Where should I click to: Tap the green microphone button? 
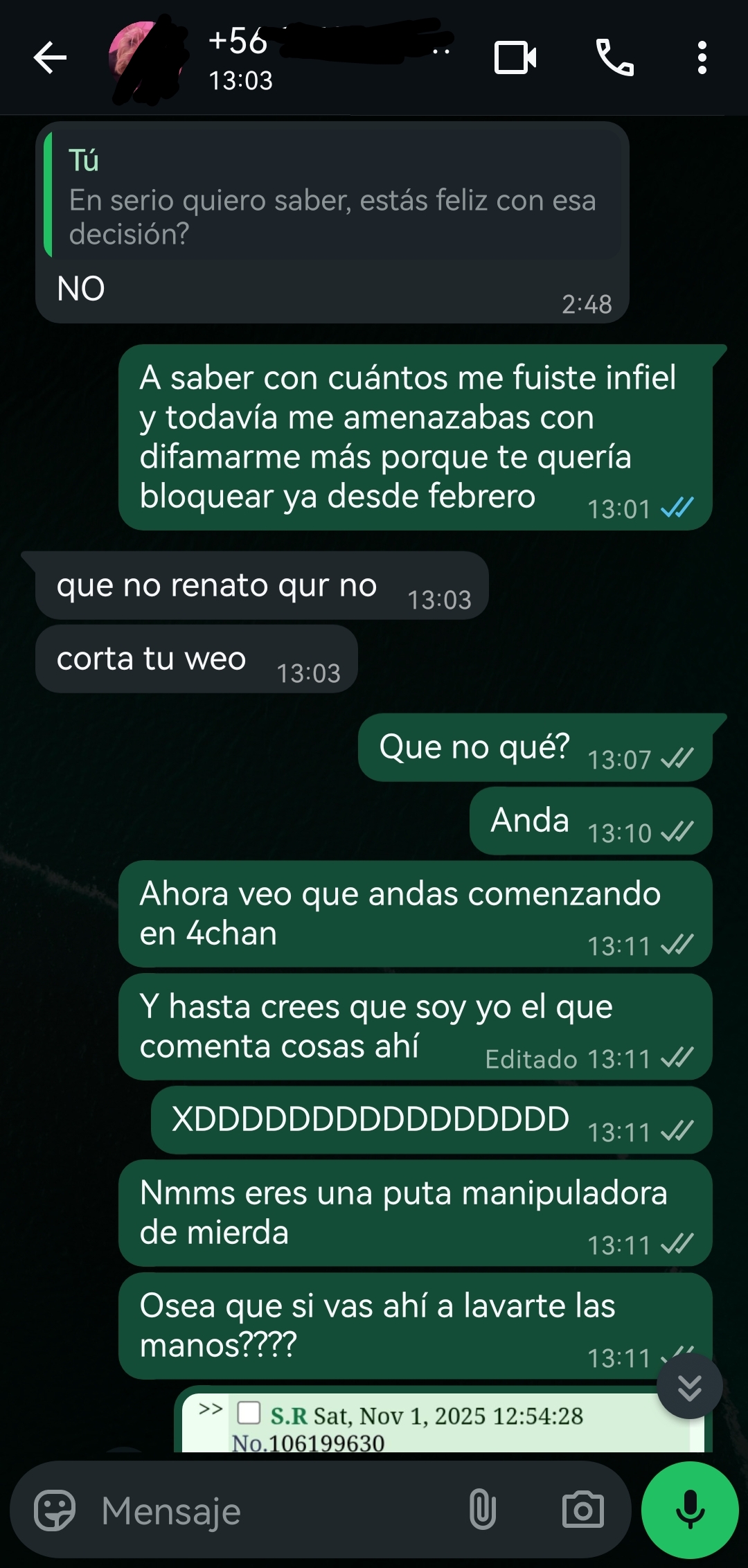point(690,1510)
